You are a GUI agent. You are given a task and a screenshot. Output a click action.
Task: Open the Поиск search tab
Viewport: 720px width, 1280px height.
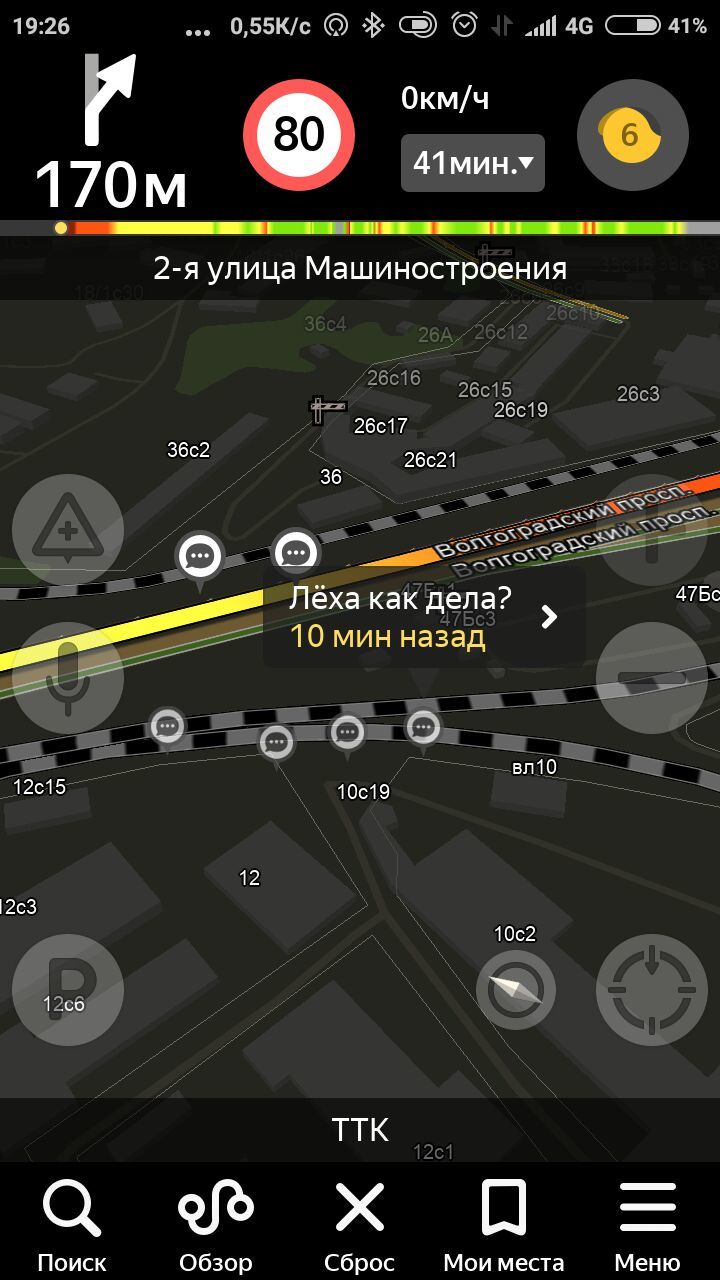72,1224
